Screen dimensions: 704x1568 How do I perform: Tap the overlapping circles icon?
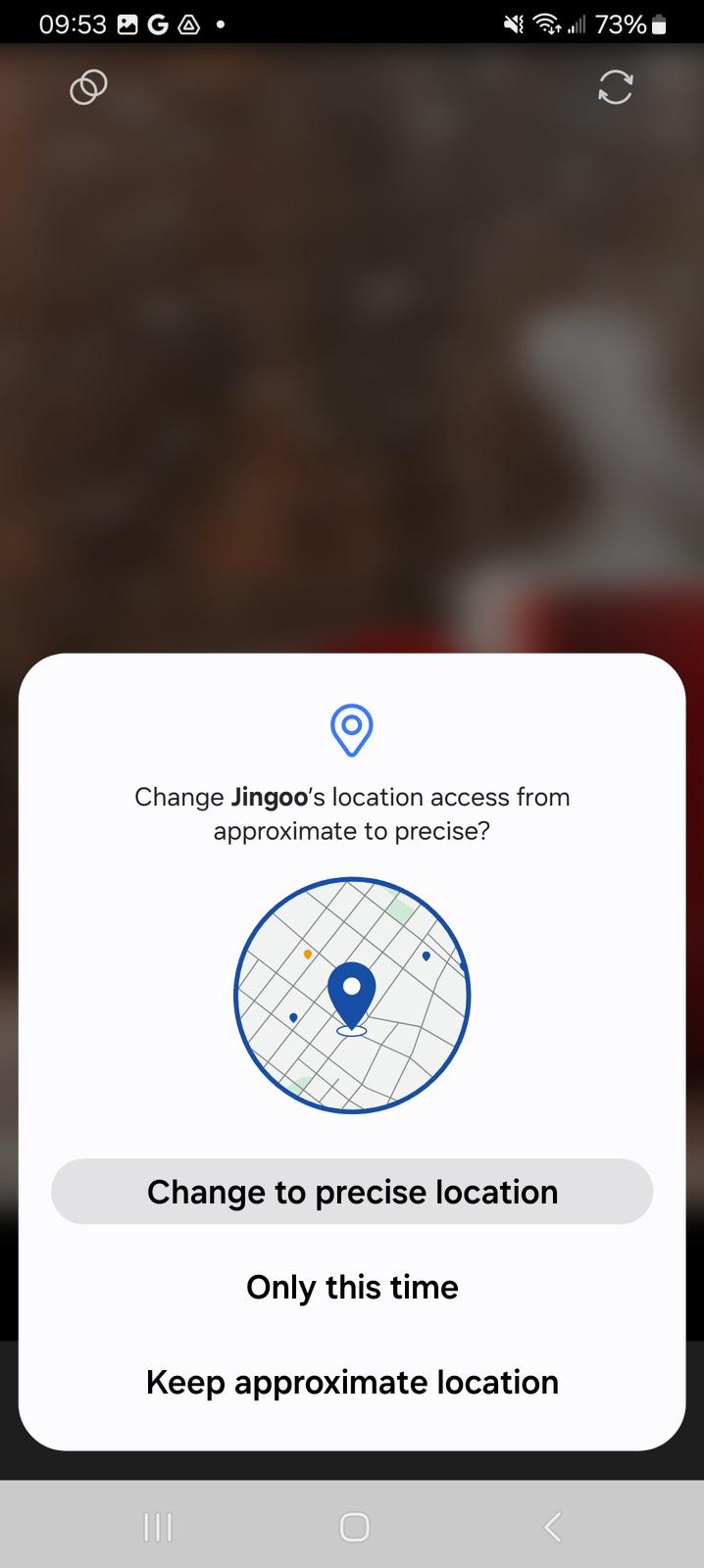[88, 87]
